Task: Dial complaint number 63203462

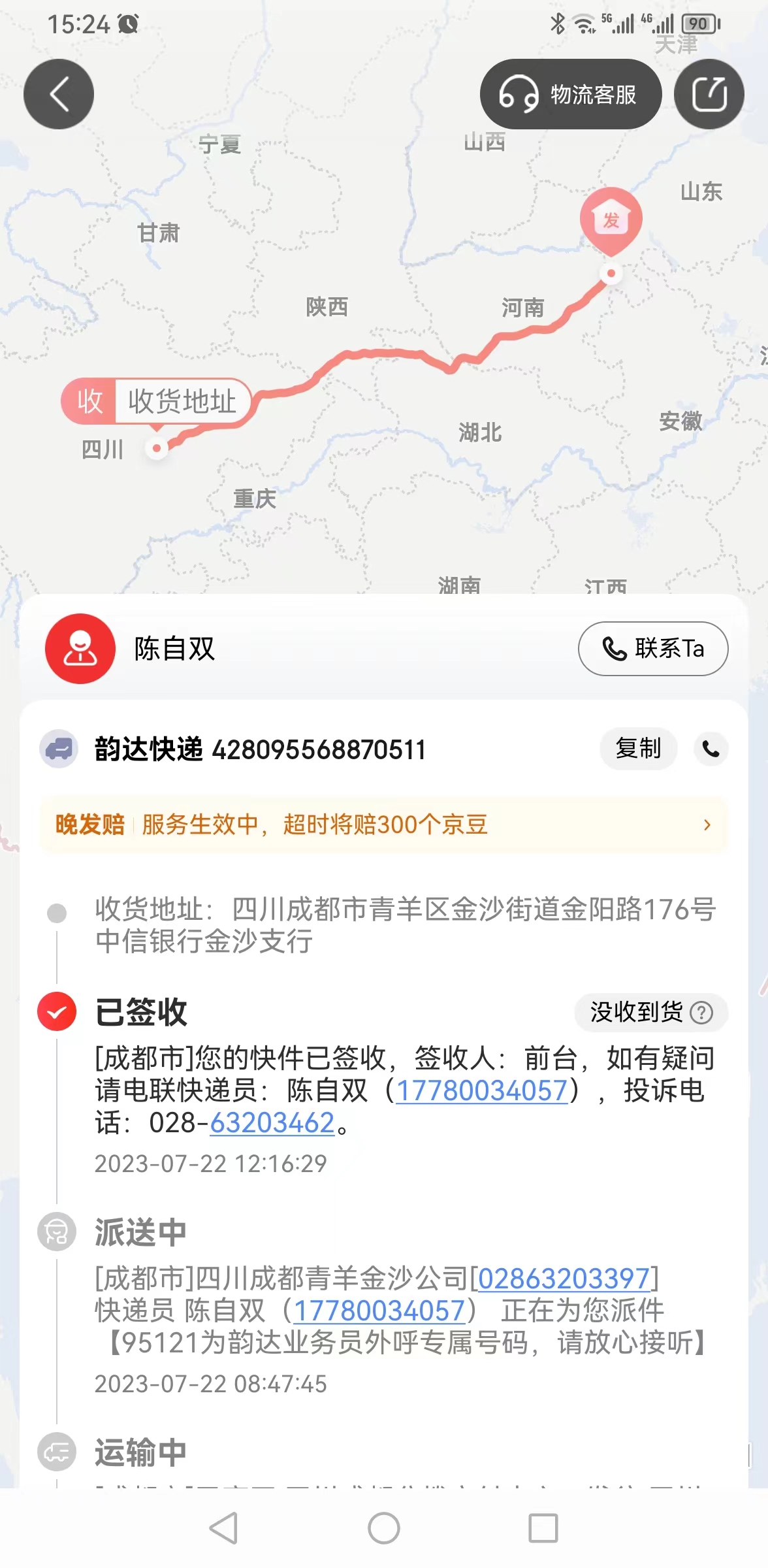Action: (x=272, y=1122)
